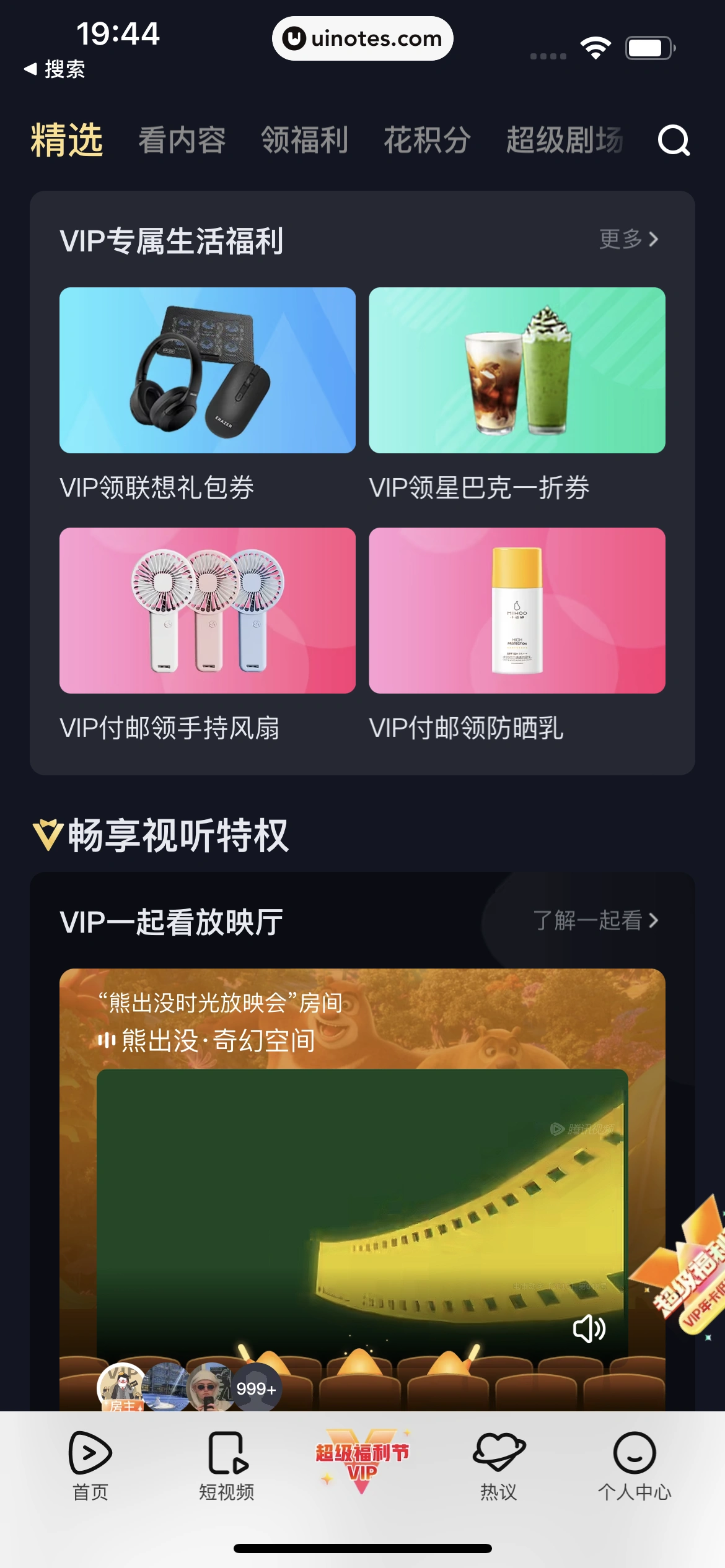
Task: Switch to the 超级剧场 tab
Action: pos(564,140)
